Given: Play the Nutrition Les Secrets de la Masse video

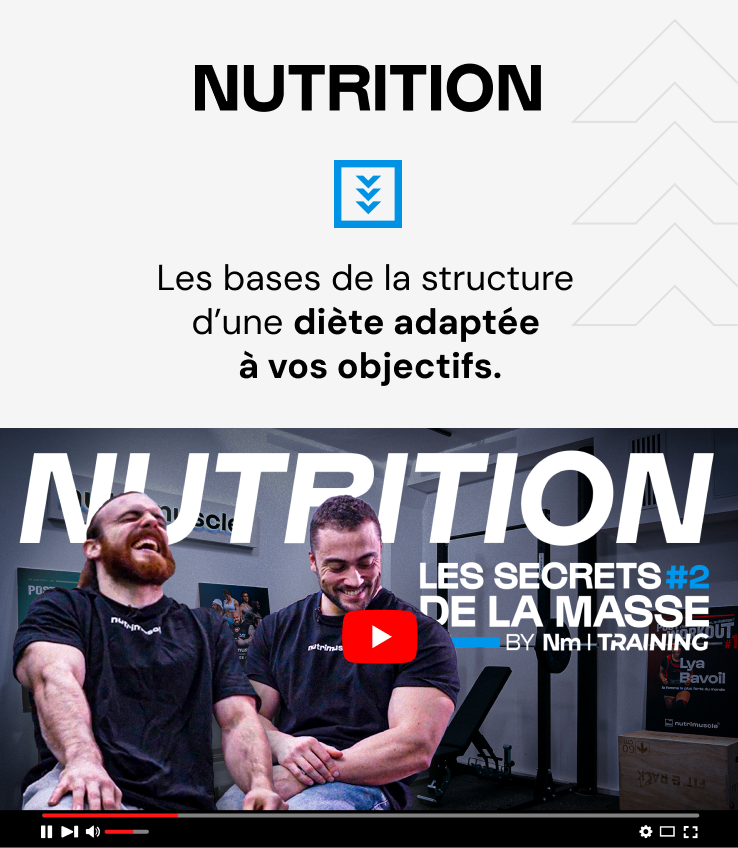Looking at the screenshot, I should coord(379,637).
